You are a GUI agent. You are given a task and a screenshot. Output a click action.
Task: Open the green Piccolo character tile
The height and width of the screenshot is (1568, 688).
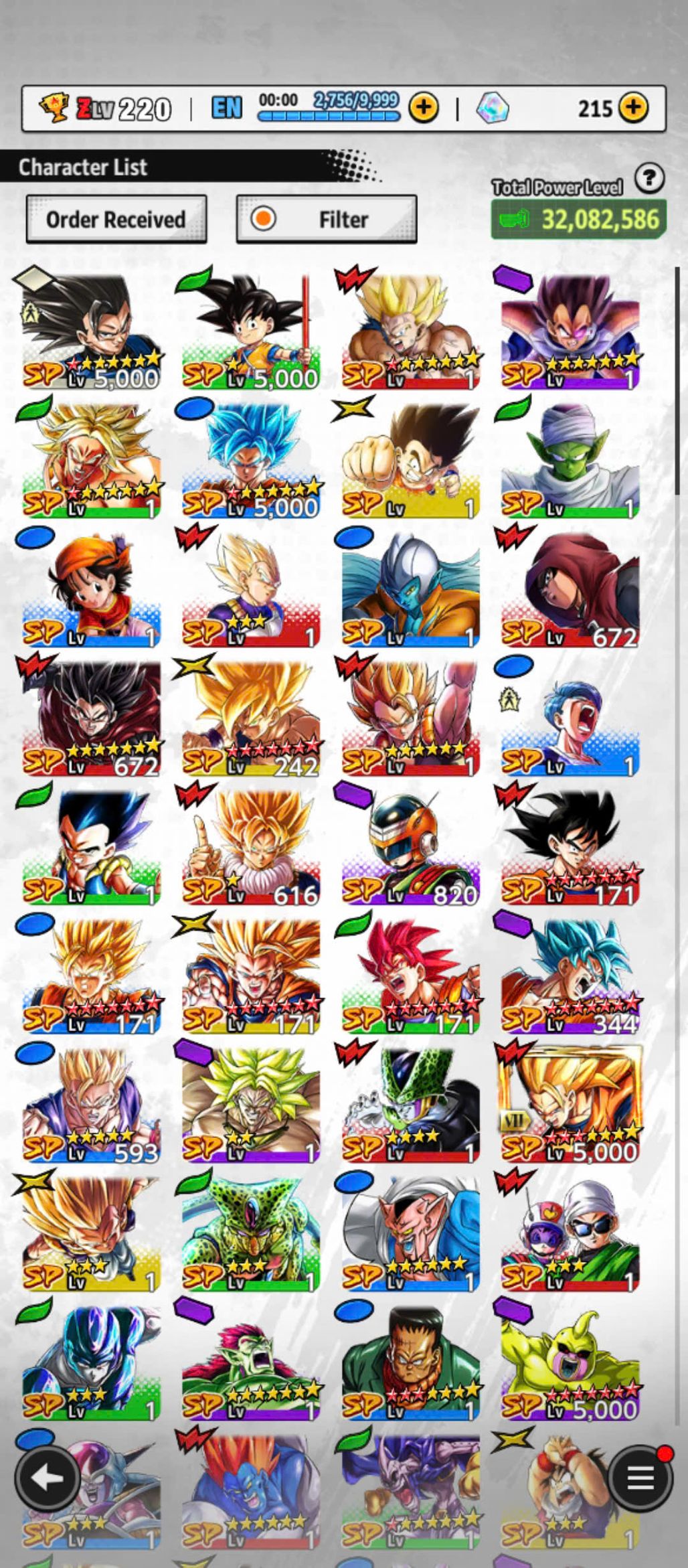tap(570, 460)
